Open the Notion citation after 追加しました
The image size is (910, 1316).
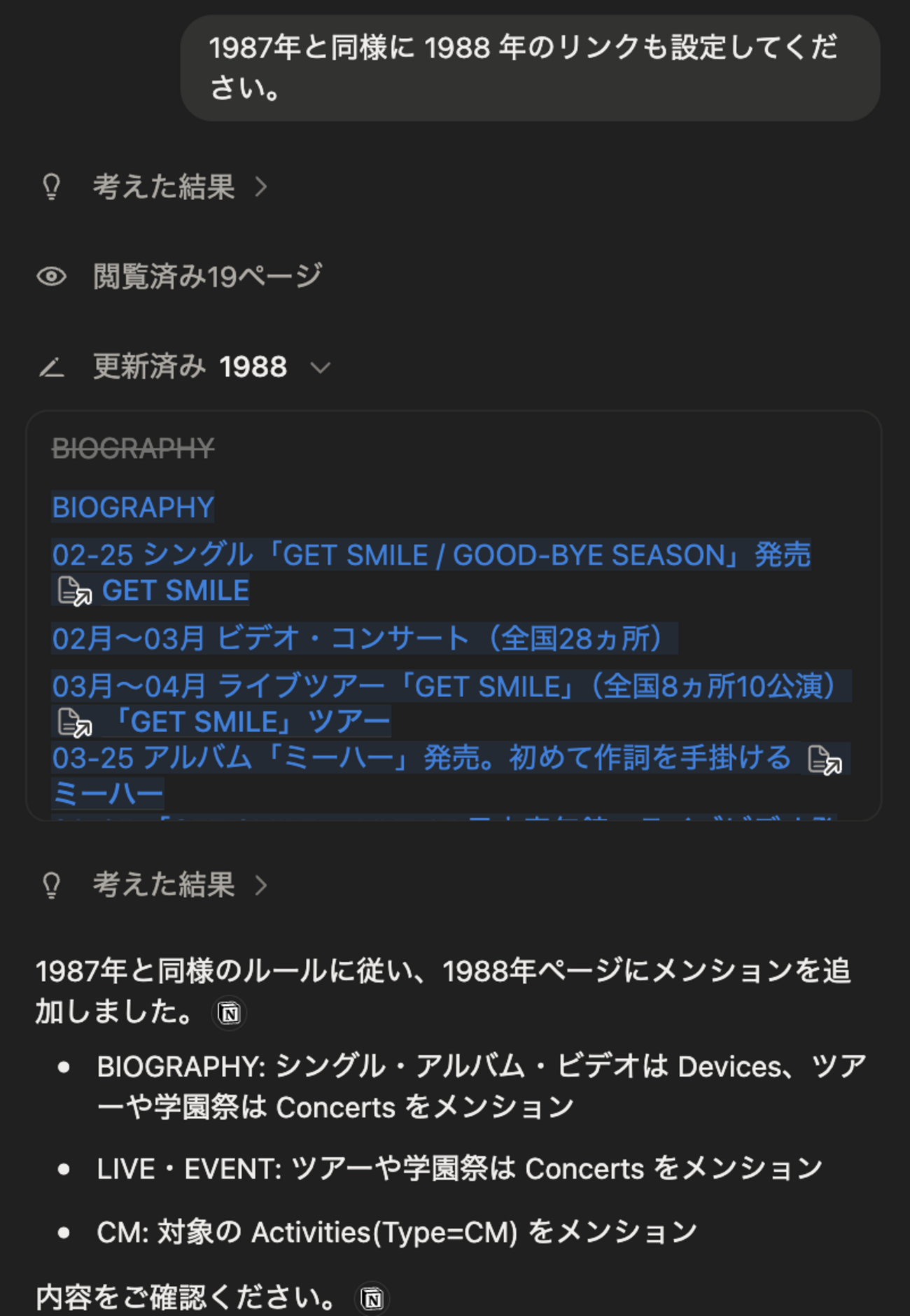pyautogui.click(x=229, y=1013)
